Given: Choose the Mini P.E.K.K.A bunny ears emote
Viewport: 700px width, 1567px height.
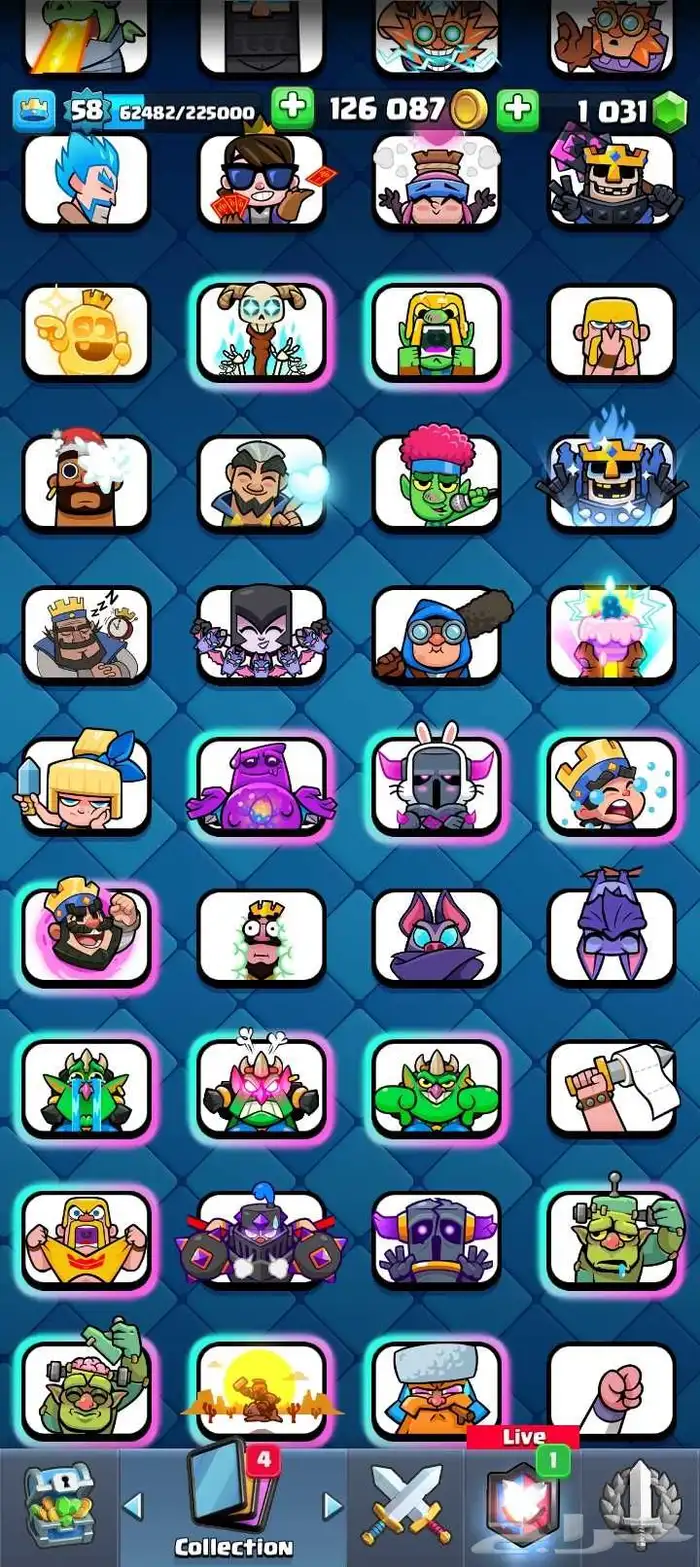Looking at the screenshot, I should tap(436, 787).
